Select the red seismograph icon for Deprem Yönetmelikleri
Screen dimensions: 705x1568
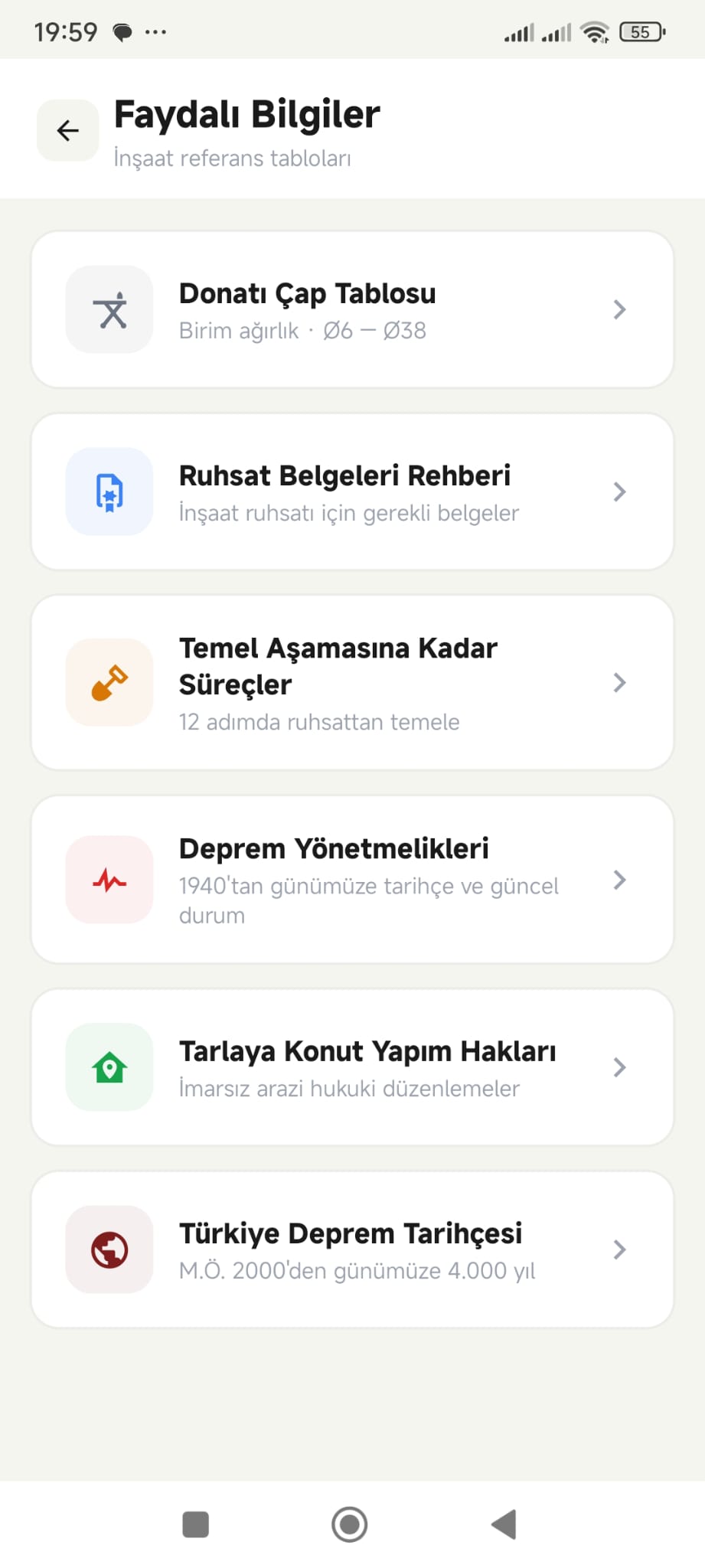(109, 880)
